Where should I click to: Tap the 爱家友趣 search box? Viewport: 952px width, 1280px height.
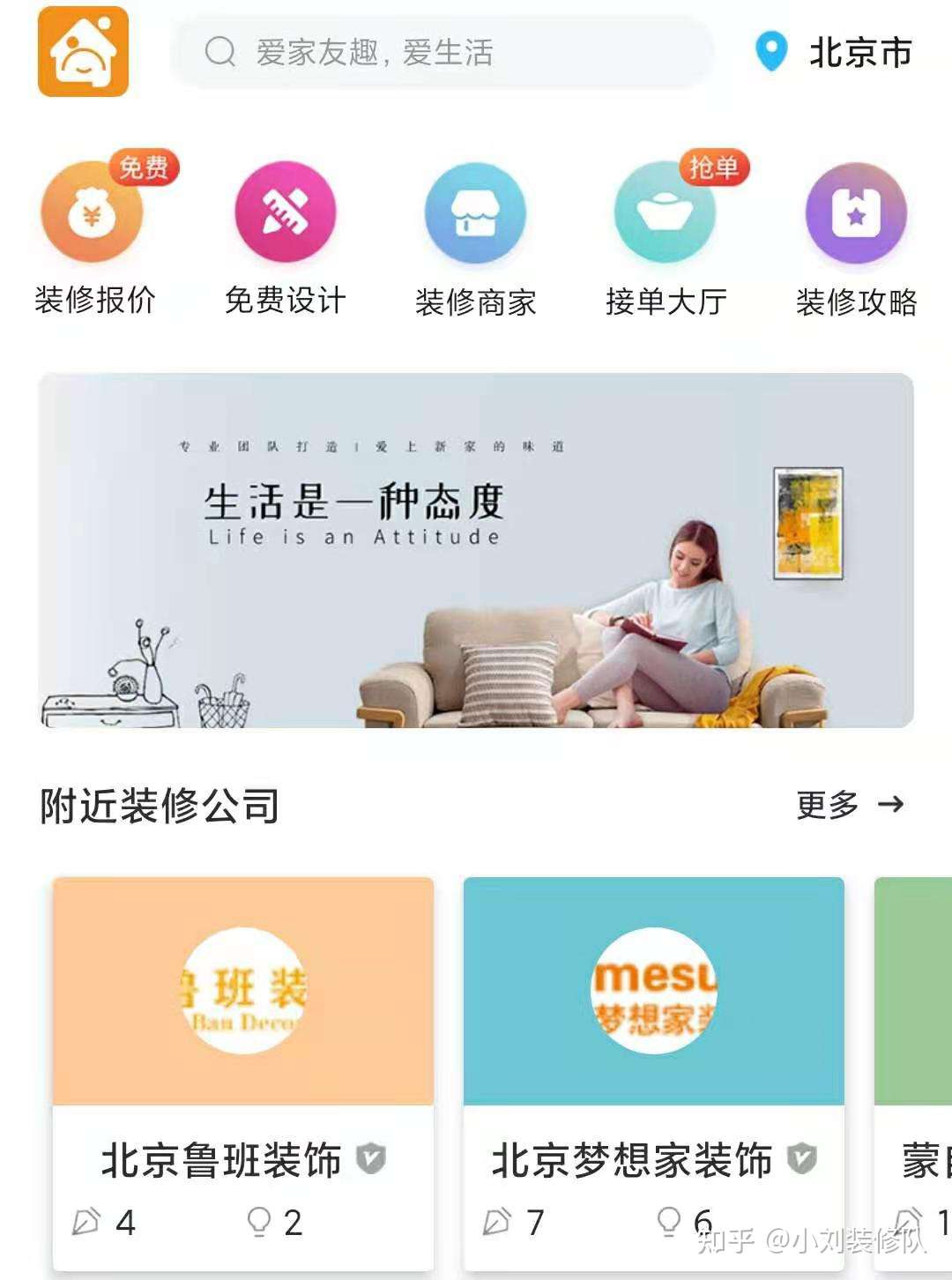tap(441, 53)
